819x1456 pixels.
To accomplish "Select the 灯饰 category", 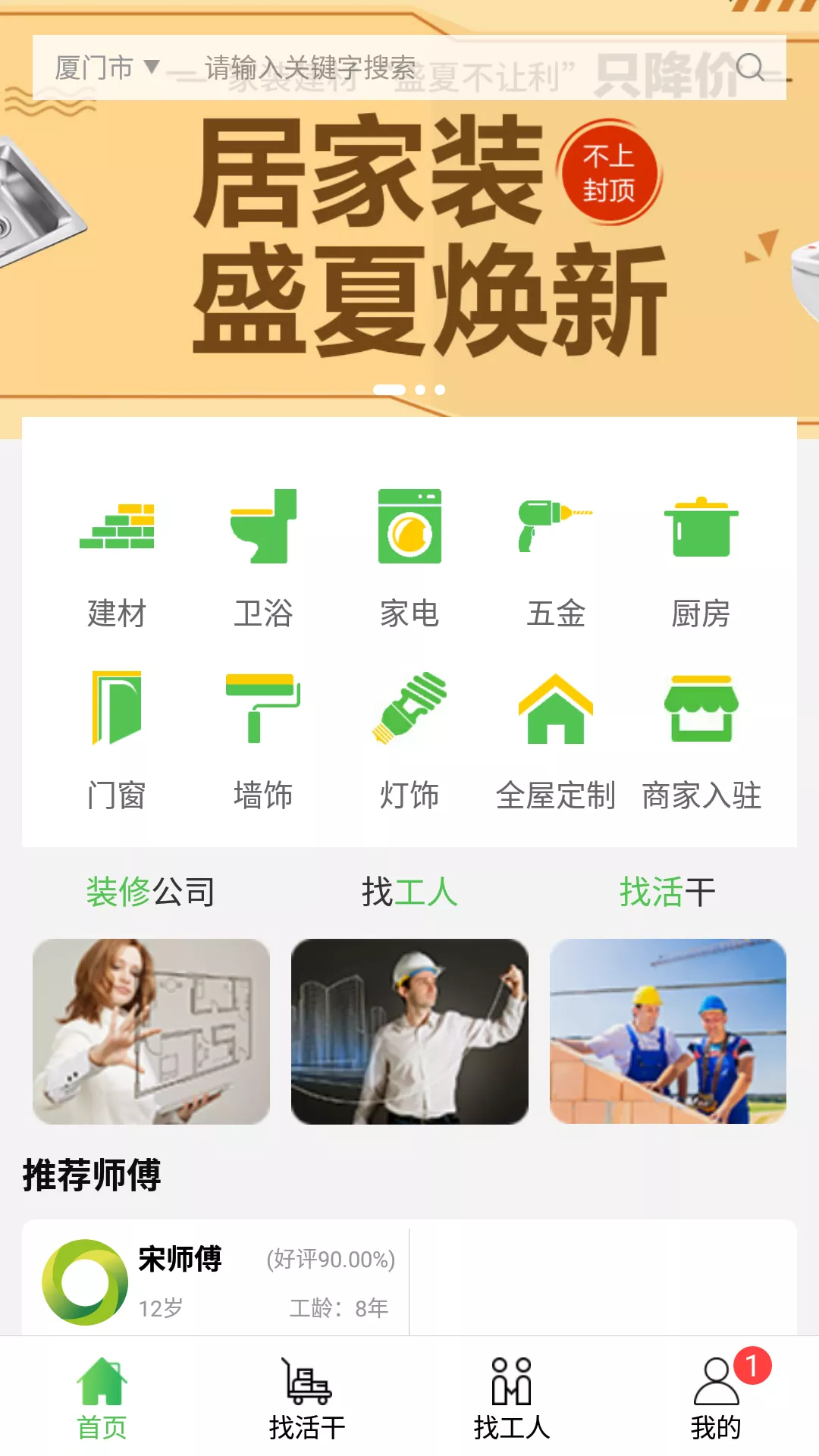I will pos(409,740).
